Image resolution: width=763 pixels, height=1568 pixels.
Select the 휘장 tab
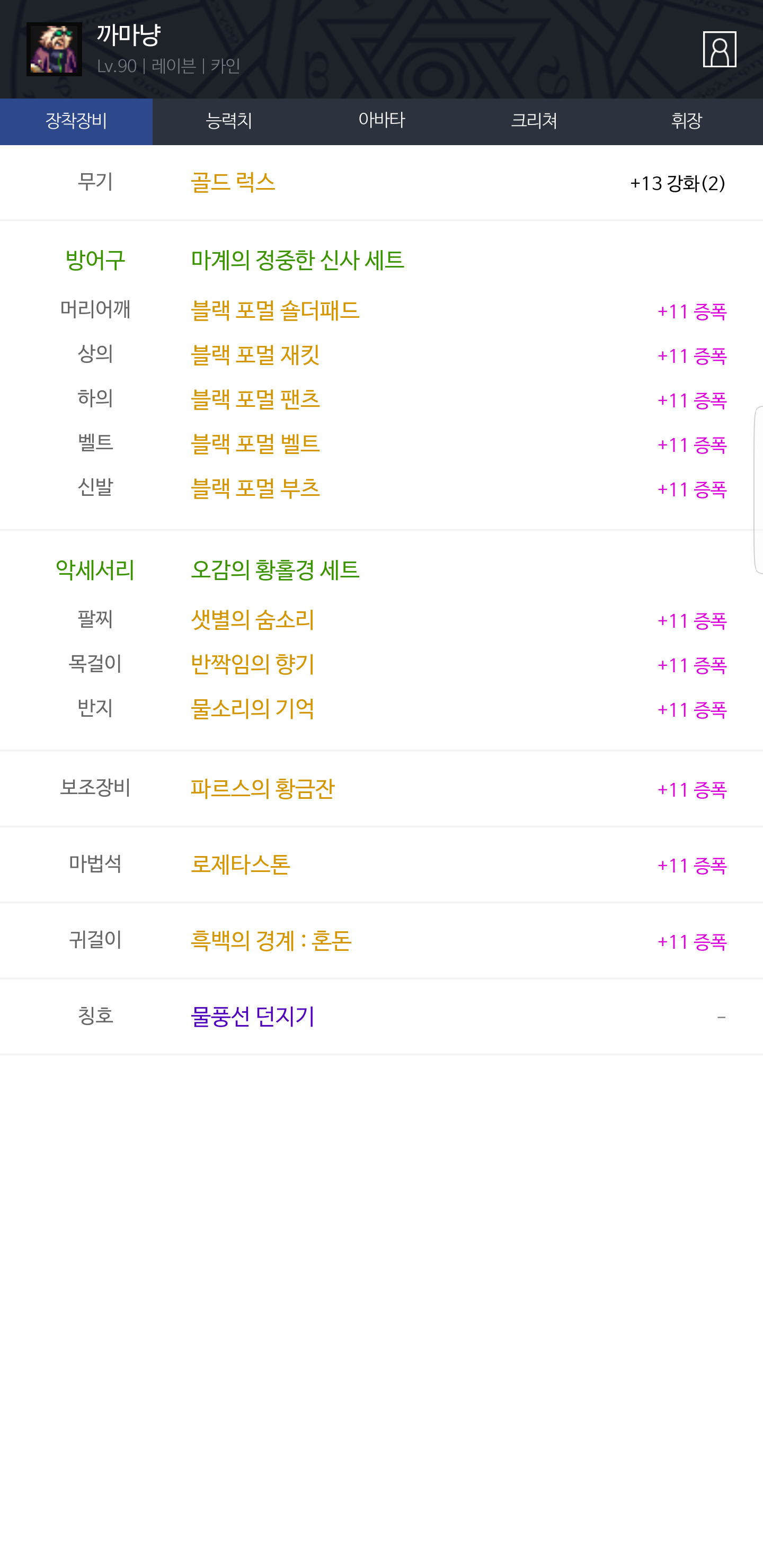click(686, 121)
